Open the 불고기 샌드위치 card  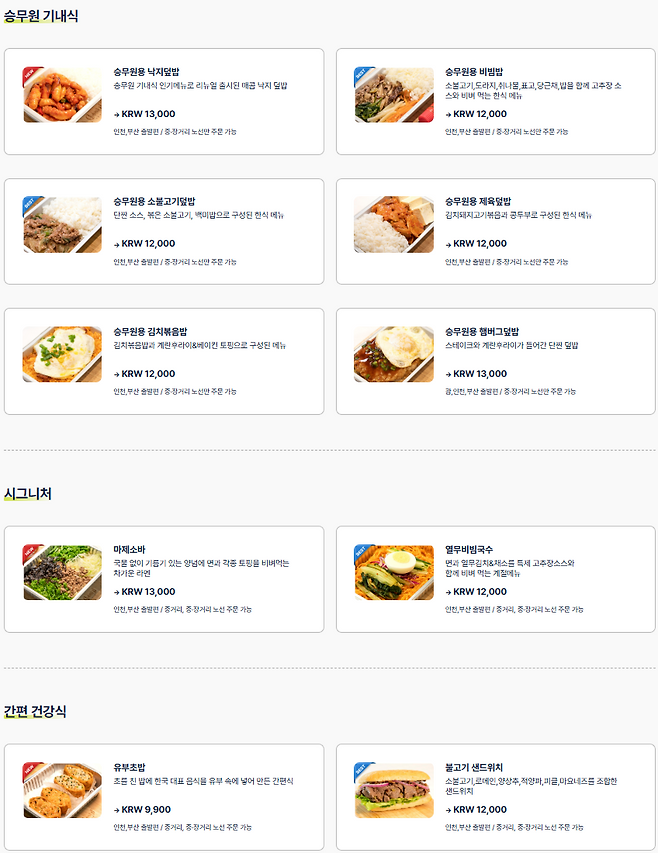[495, 797]
